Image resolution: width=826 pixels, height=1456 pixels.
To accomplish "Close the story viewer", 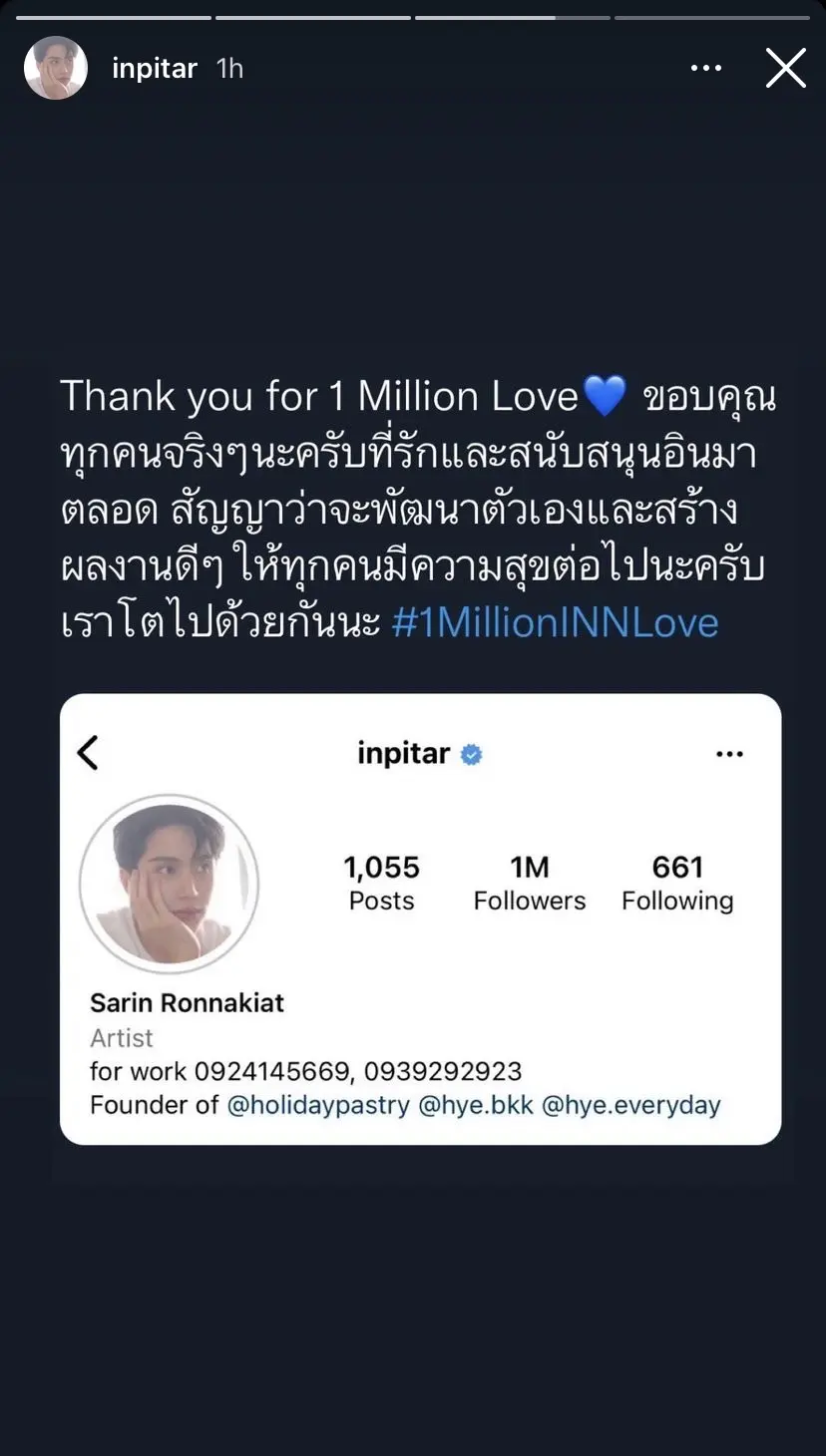I will (x=785, y=69).
